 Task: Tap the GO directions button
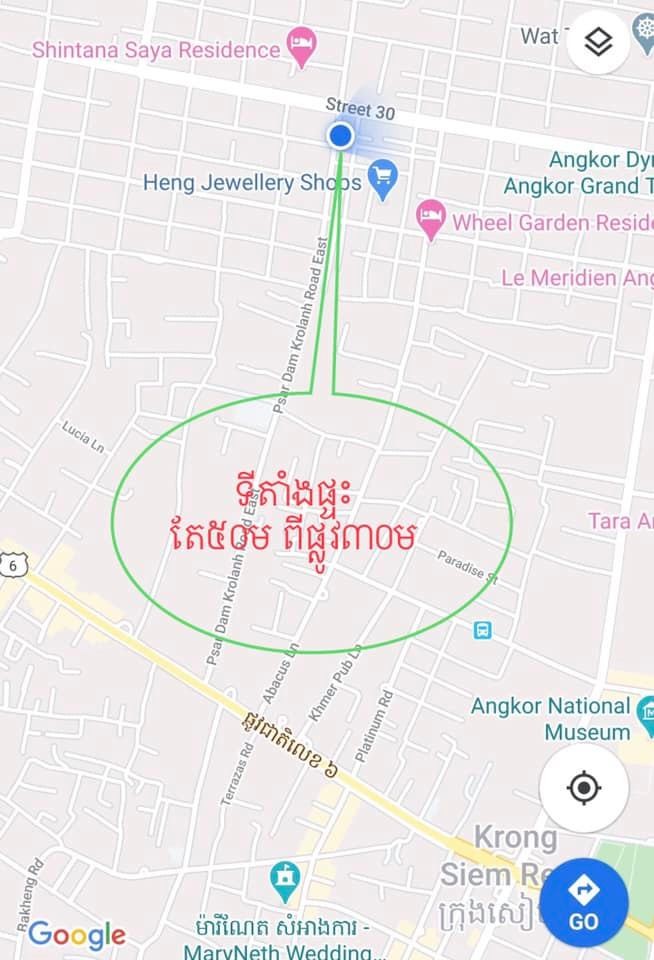point(584,902)
